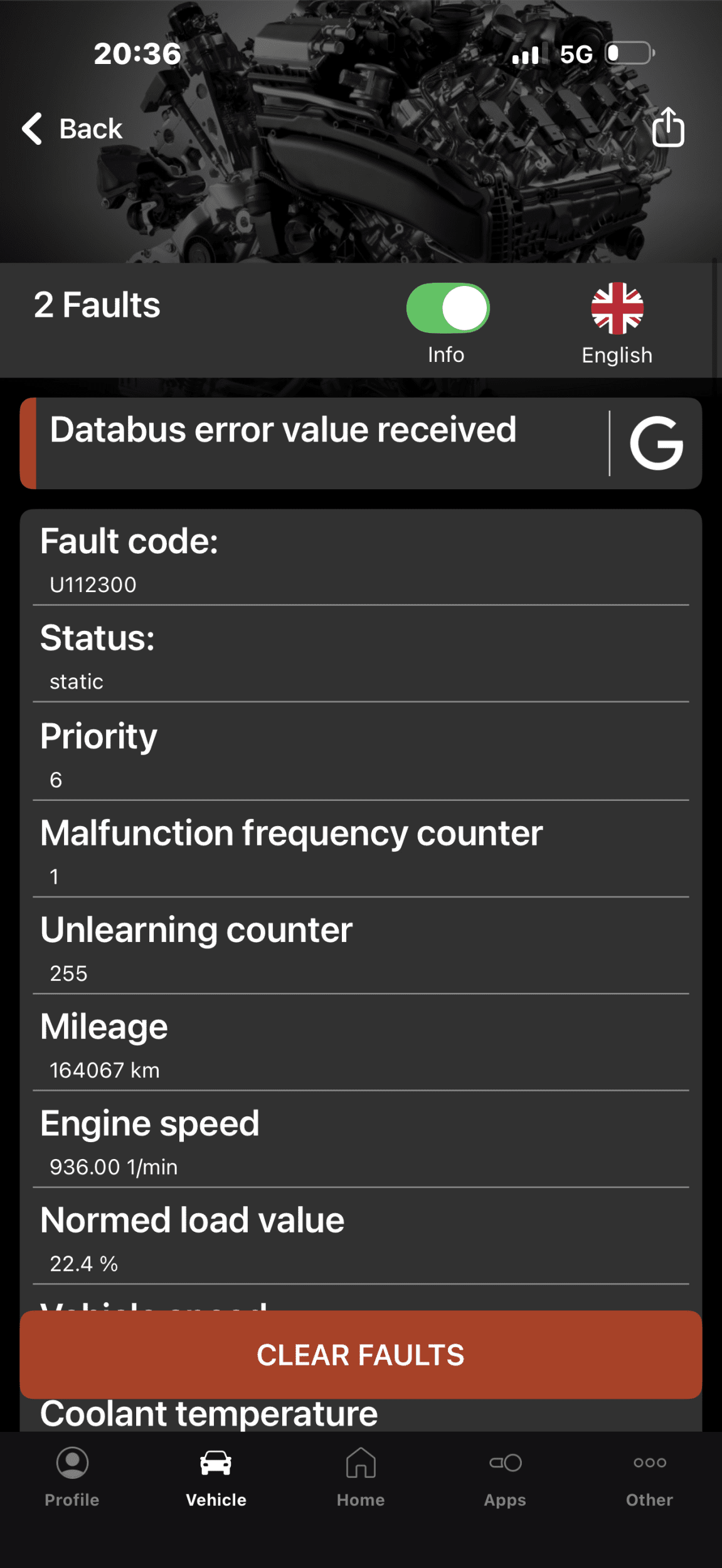Open the Other tab

(x=649, y=1476)
